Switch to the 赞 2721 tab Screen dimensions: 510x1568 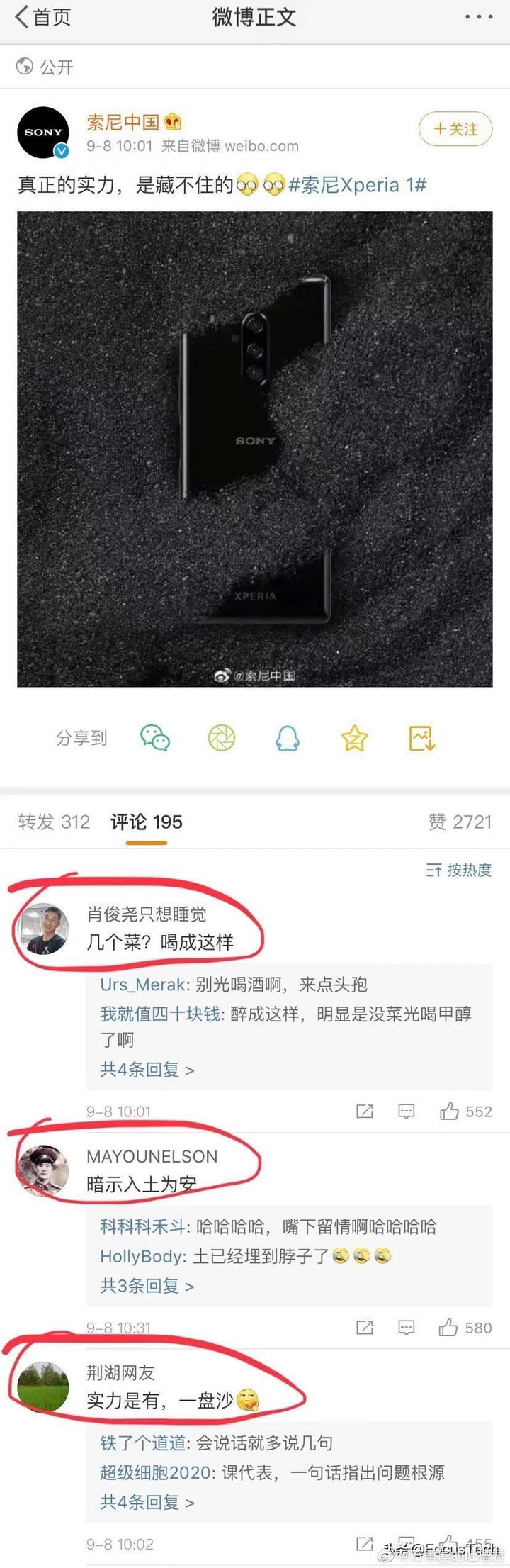pyautogui.click(x=460, y=822)
